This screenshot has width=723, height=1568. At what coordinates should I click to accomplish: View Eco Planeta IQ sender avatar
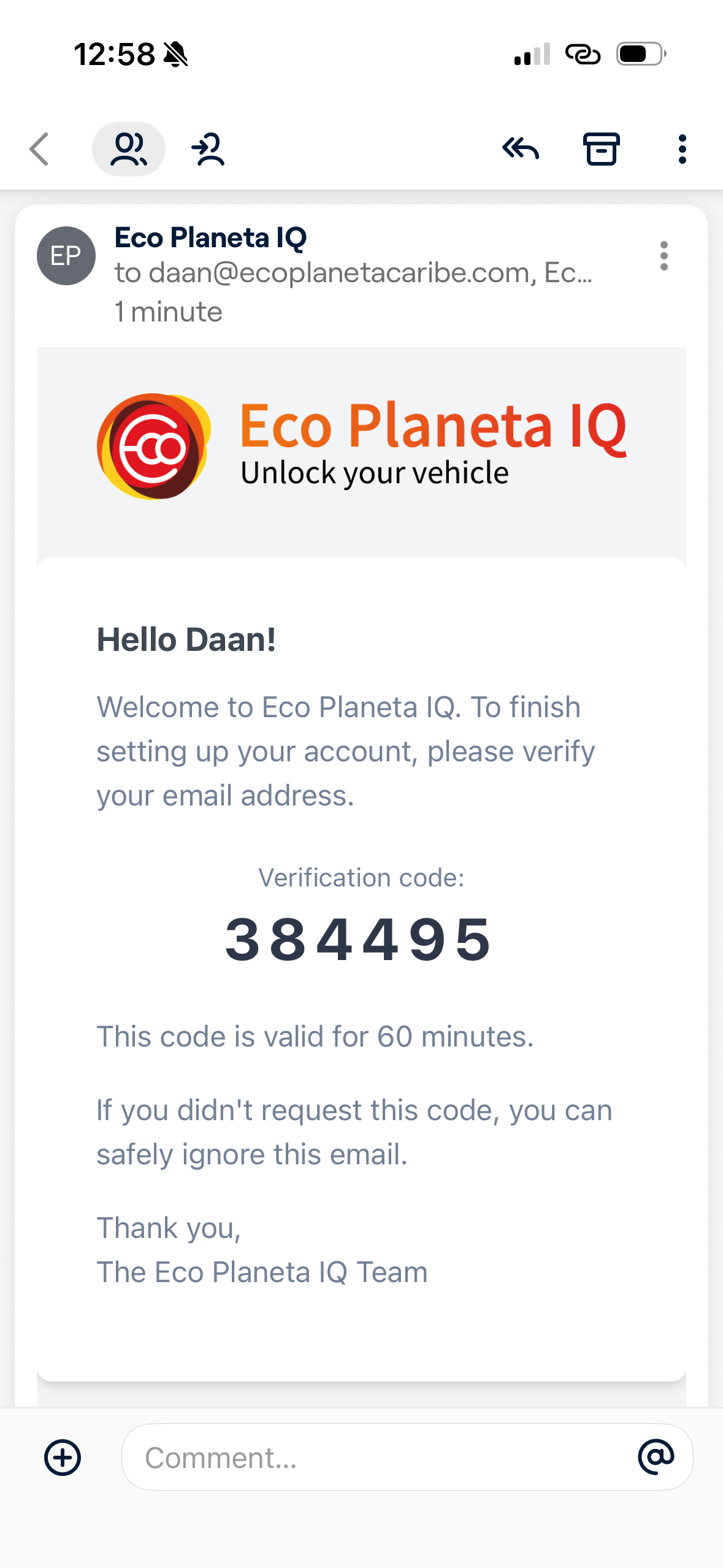click(66, 256)
